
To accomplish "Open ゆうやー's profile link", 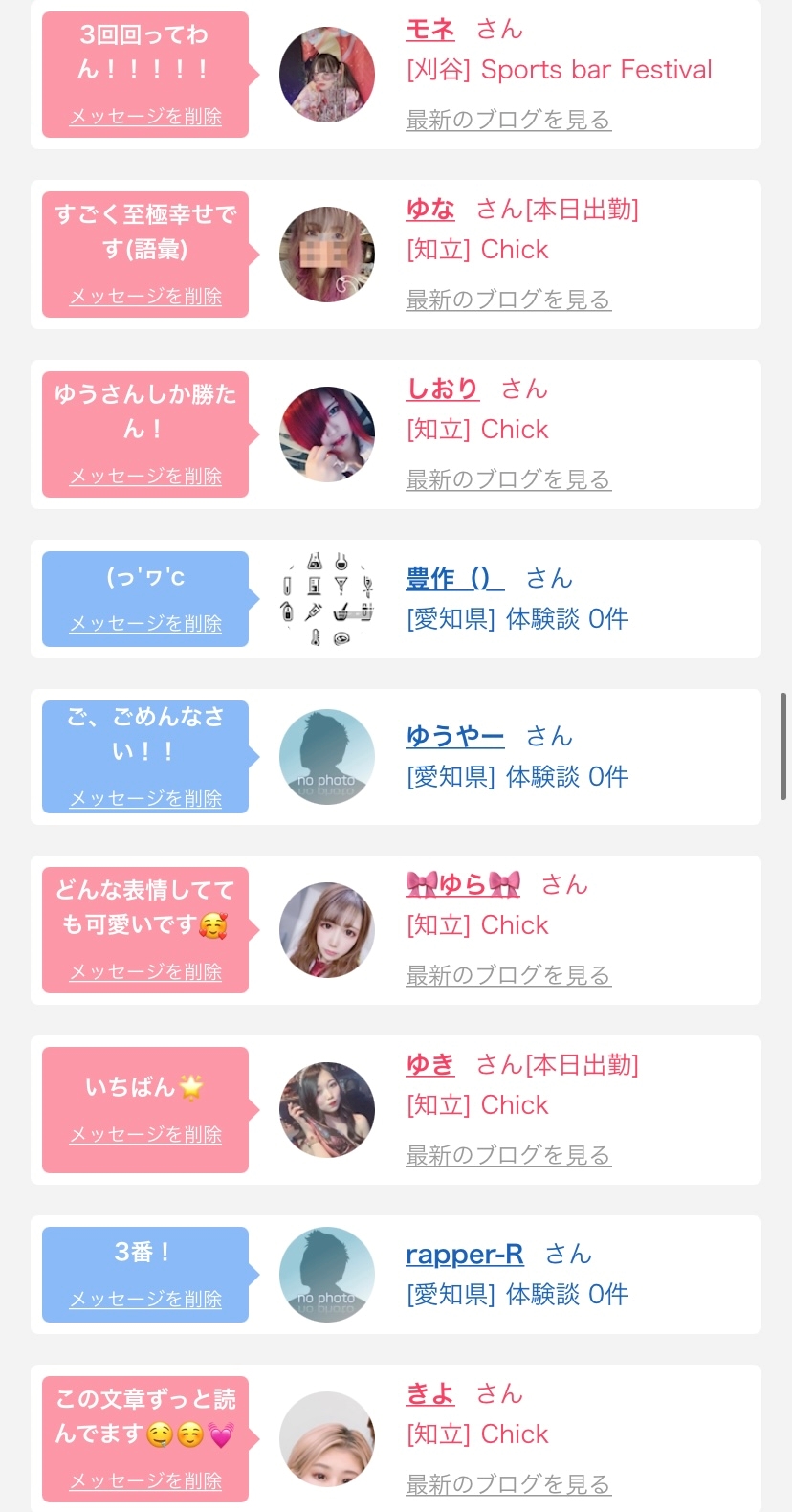I will pos(454,737).
